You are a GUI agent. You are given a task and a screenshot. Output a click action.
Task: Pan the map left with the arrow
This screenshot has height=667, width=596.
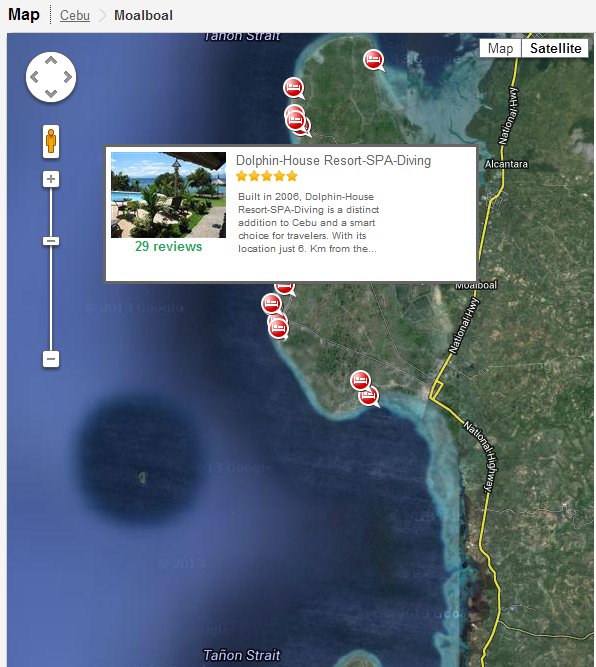point(34,77)
